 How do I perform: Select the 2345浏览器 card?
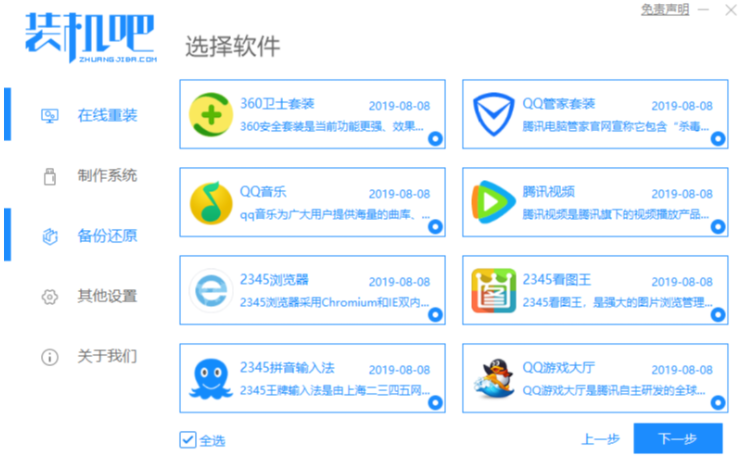coord(313,291)
